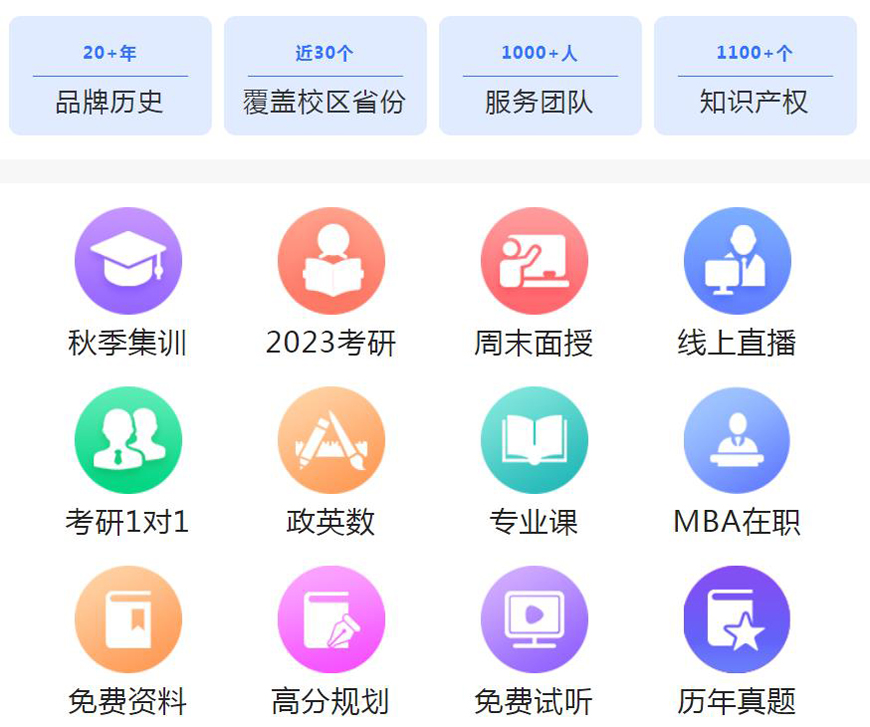Select 考研1对1 tutoring option
Screen dimensions: 870x727
pos(128,441)
